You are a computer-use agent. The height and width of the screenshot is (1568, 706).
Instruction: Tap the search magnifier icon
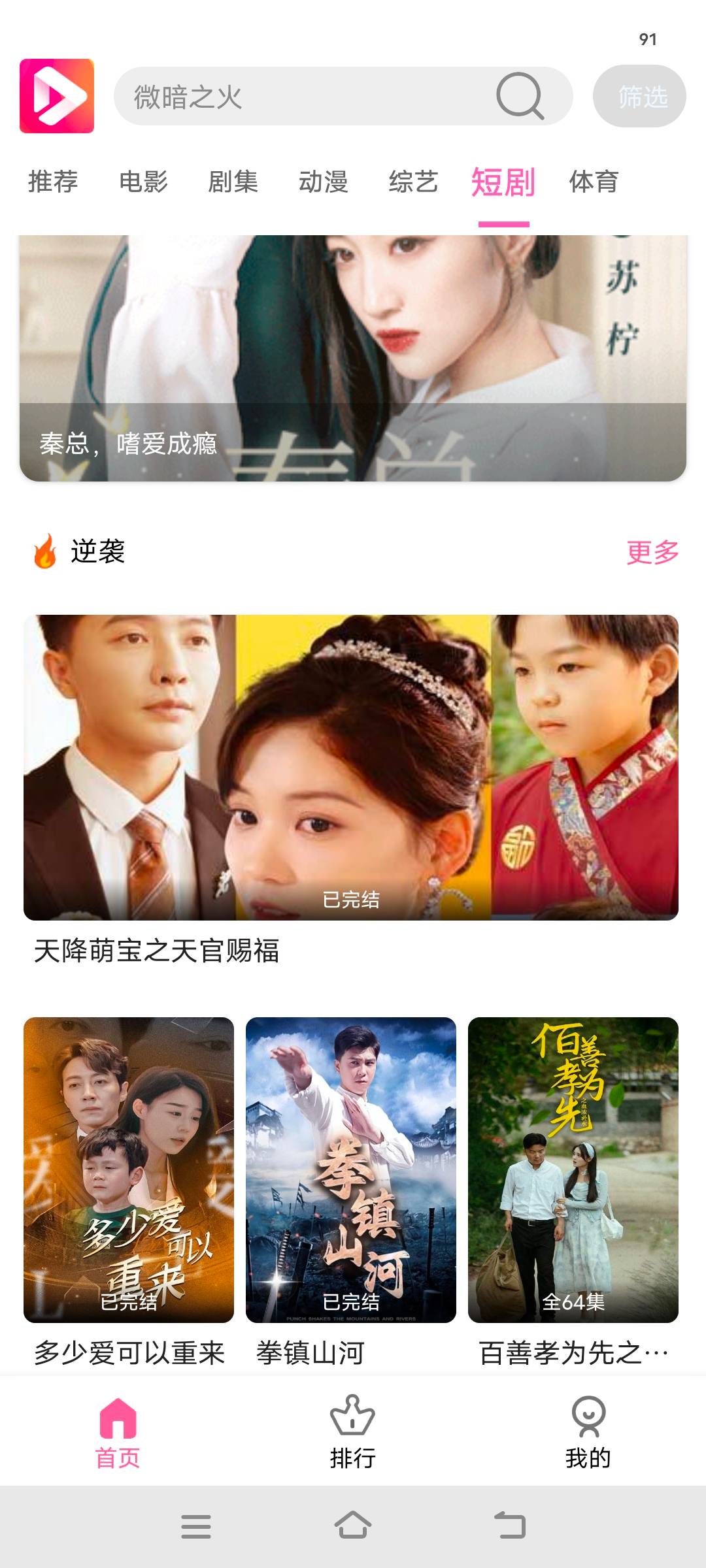[x=520, y=96]
